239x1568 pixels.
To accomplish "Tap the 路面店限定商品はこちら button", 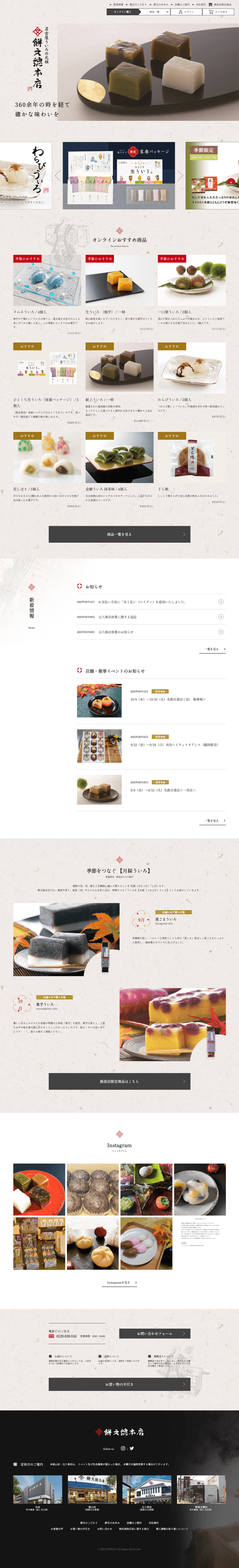I will coord(119,1081).
